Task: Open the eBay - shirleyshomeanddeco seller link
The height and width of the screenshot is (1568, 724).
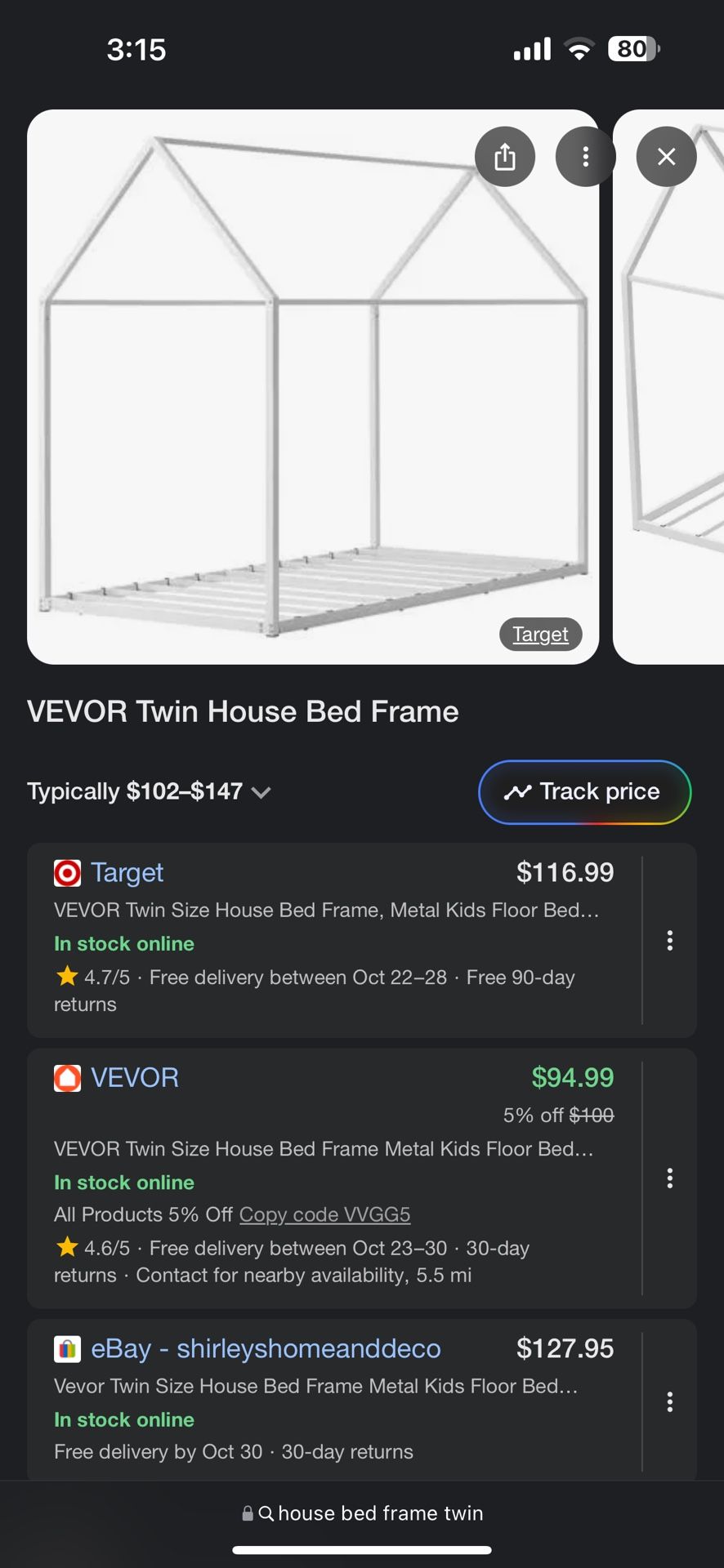Action: pyautogui.click(x=265, y=1348)
